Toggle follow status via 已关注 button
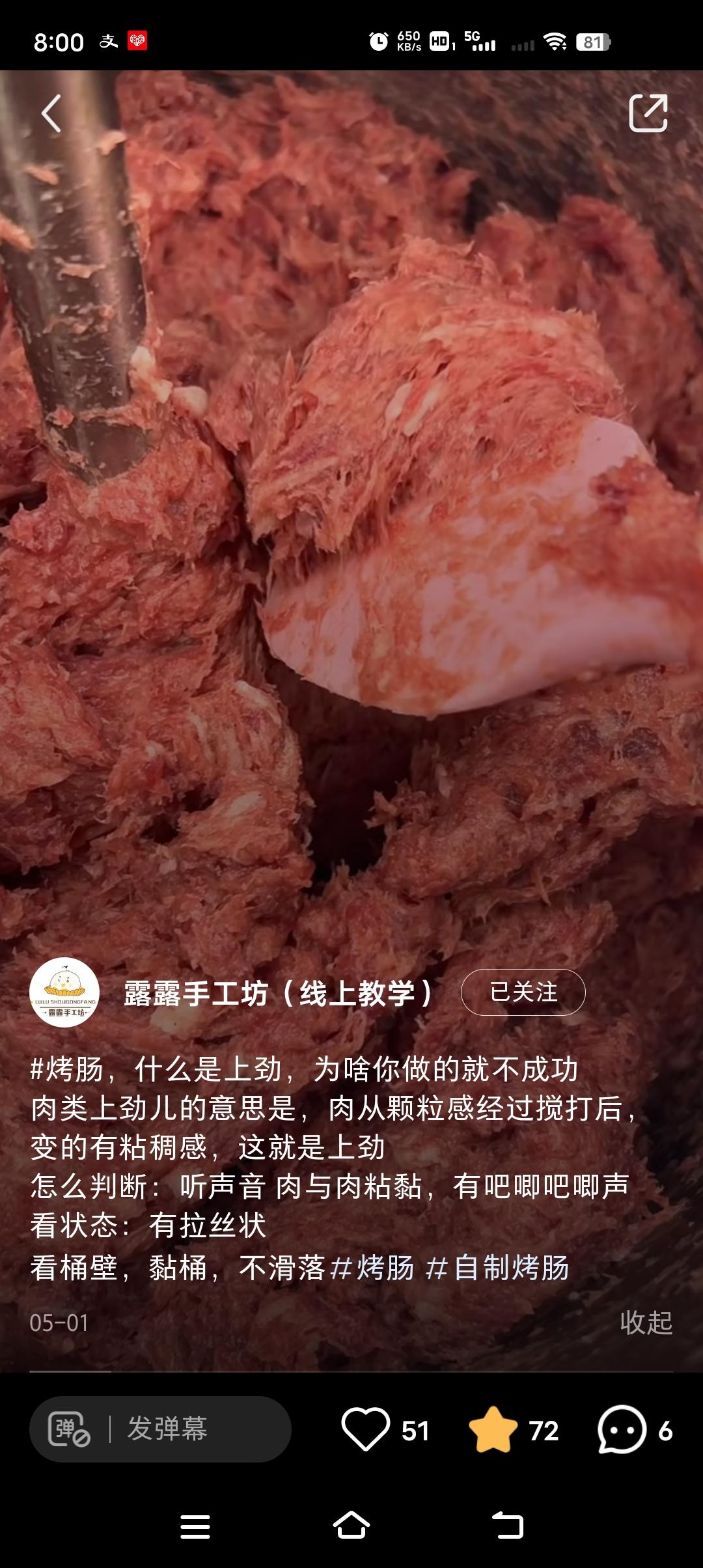The width and height of the screenshot is (703, 1568). click(x=521, y=992)
